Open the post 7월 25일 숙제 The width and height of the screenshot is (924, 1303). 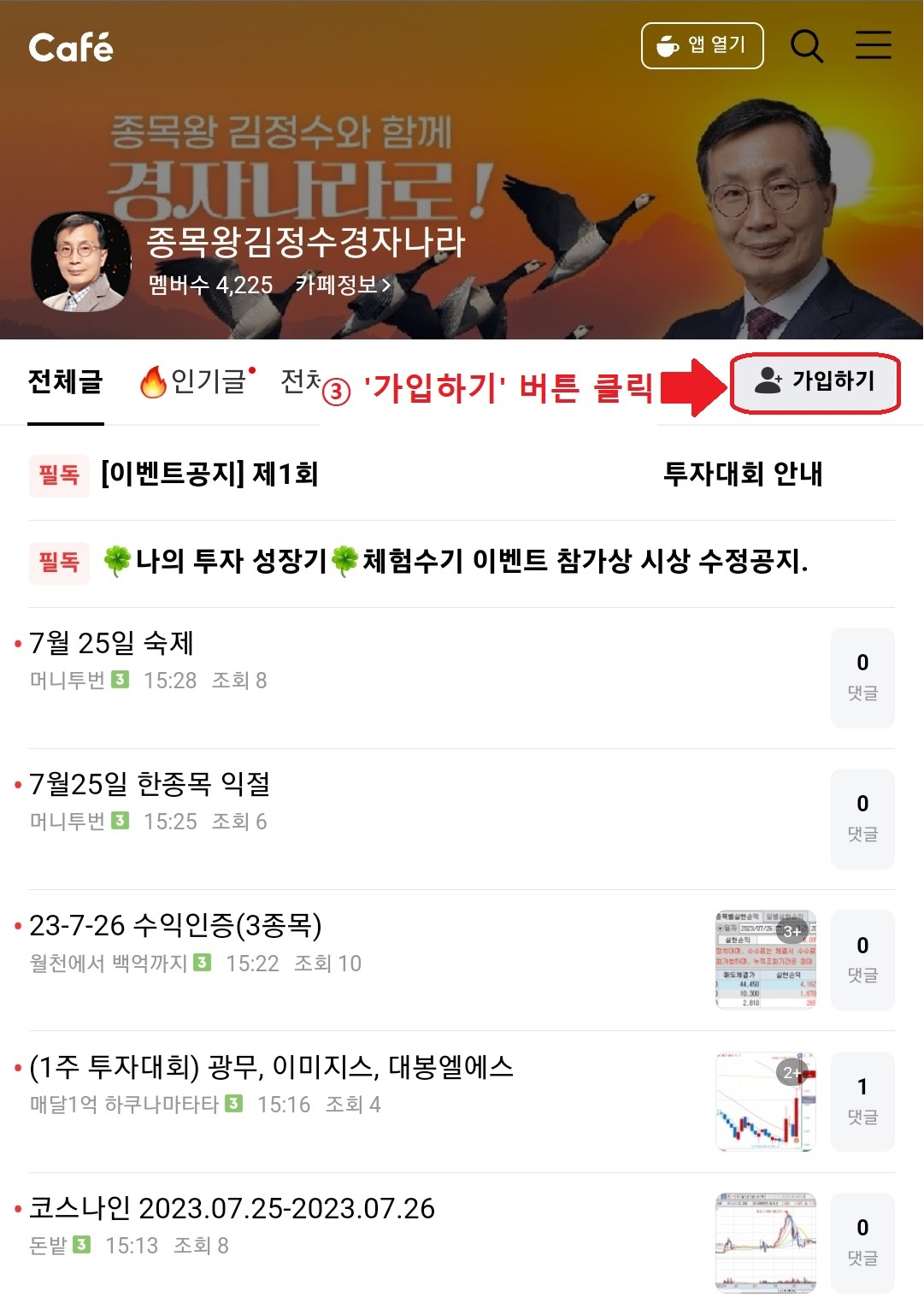tap(112, 643)
